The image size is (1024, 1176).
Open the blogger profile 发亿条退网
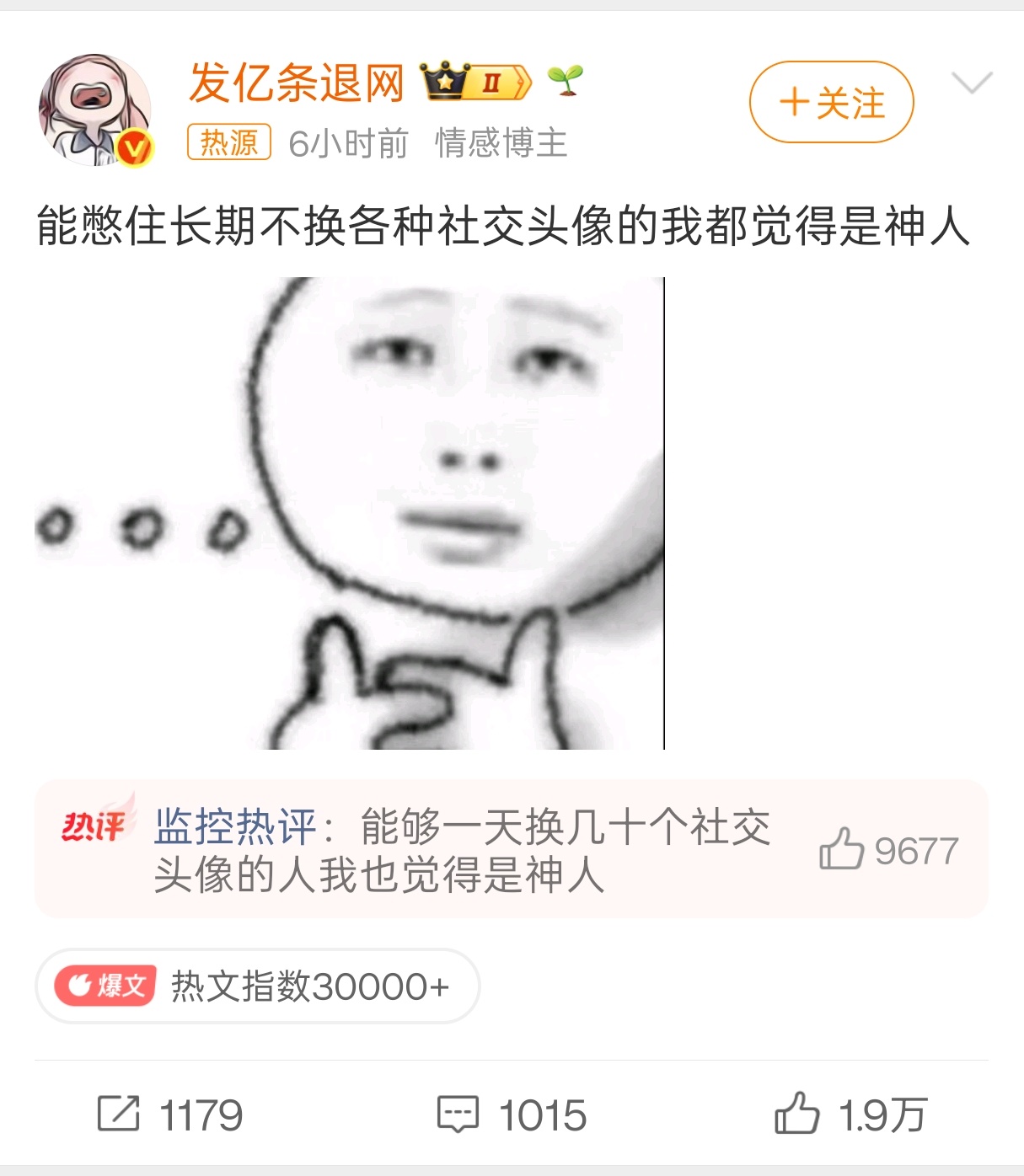[x=297, y=82]
